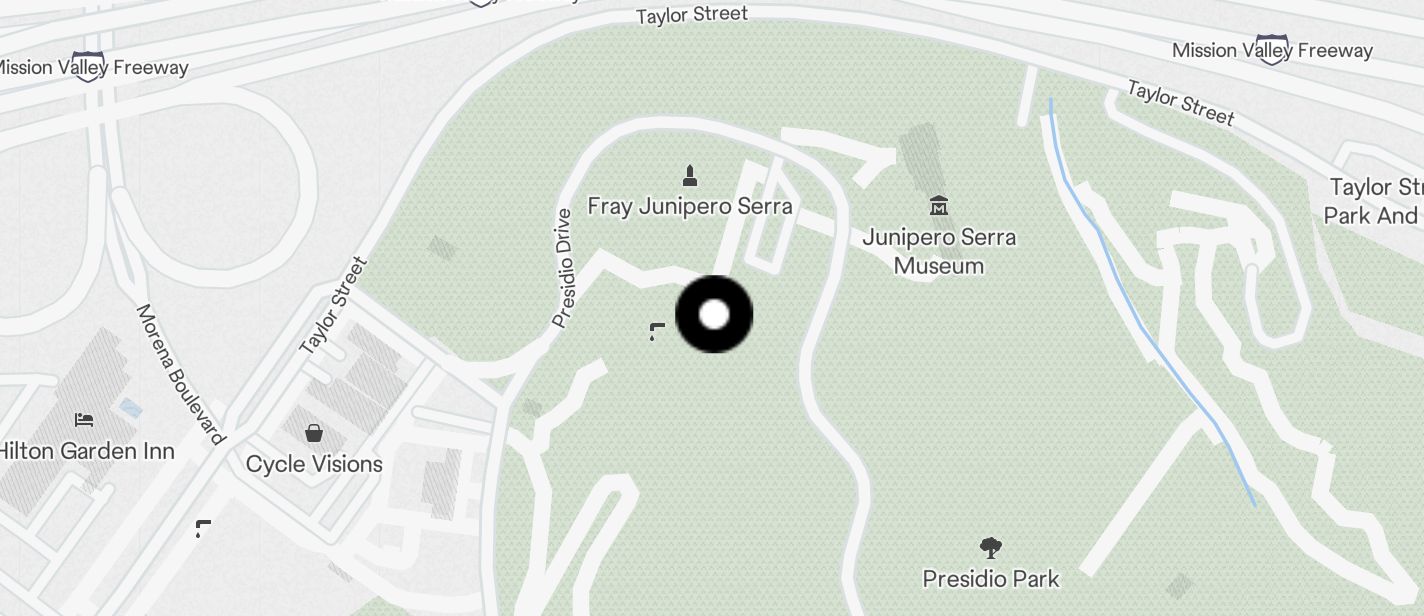The width and height of the screenshot is (1424, 616).
Task: Tap the black location pin marker
Action: [714, 315]
